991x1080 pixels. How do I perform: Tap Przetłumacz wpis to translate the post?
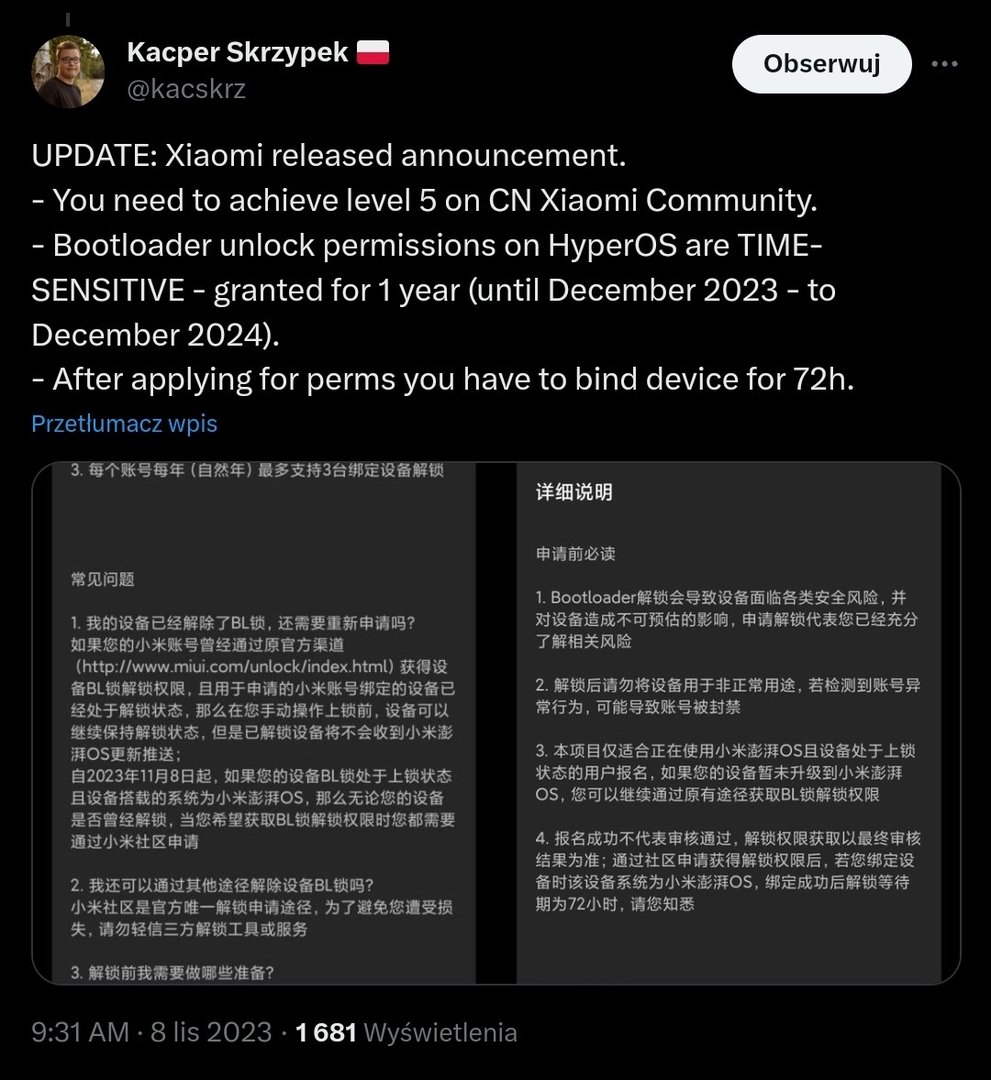[124, 423]
